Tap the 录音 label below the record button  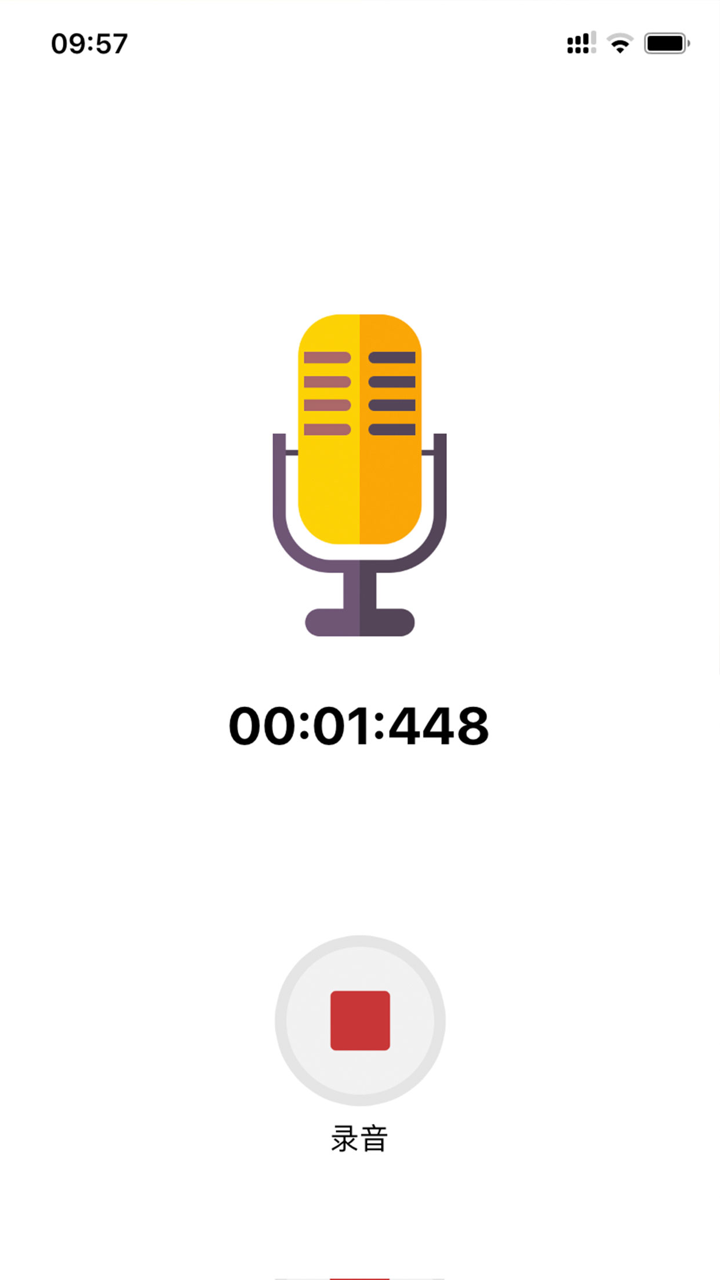tap(358, 1138)
